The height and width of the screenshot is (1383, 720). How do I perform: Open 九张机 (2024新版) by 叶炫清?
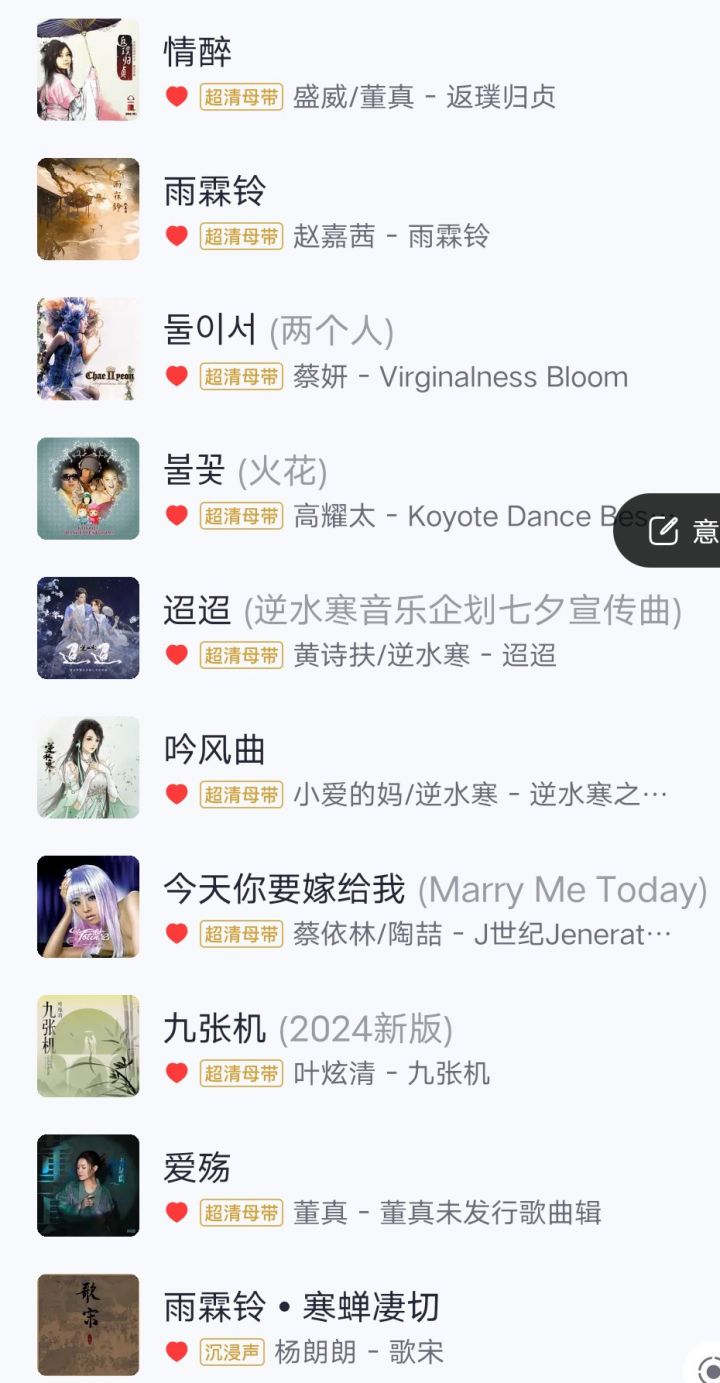[360, 1046]
